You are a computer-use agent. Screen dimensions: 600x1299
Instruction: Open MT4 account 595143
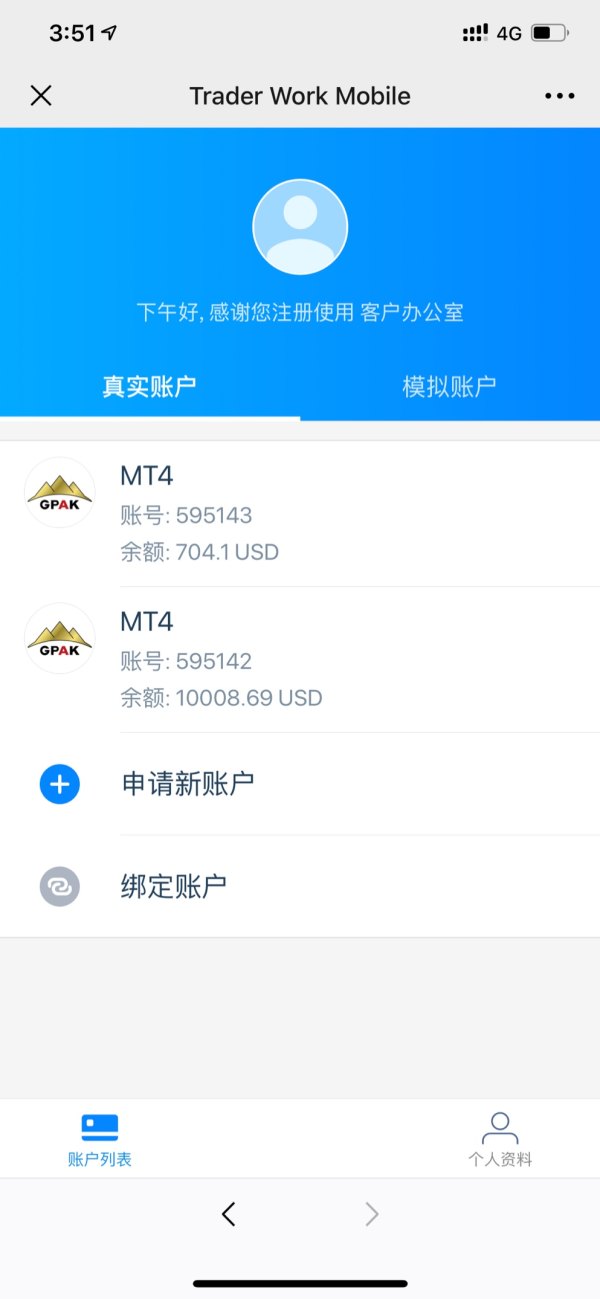pyautogui.click(x=300, y=514)
